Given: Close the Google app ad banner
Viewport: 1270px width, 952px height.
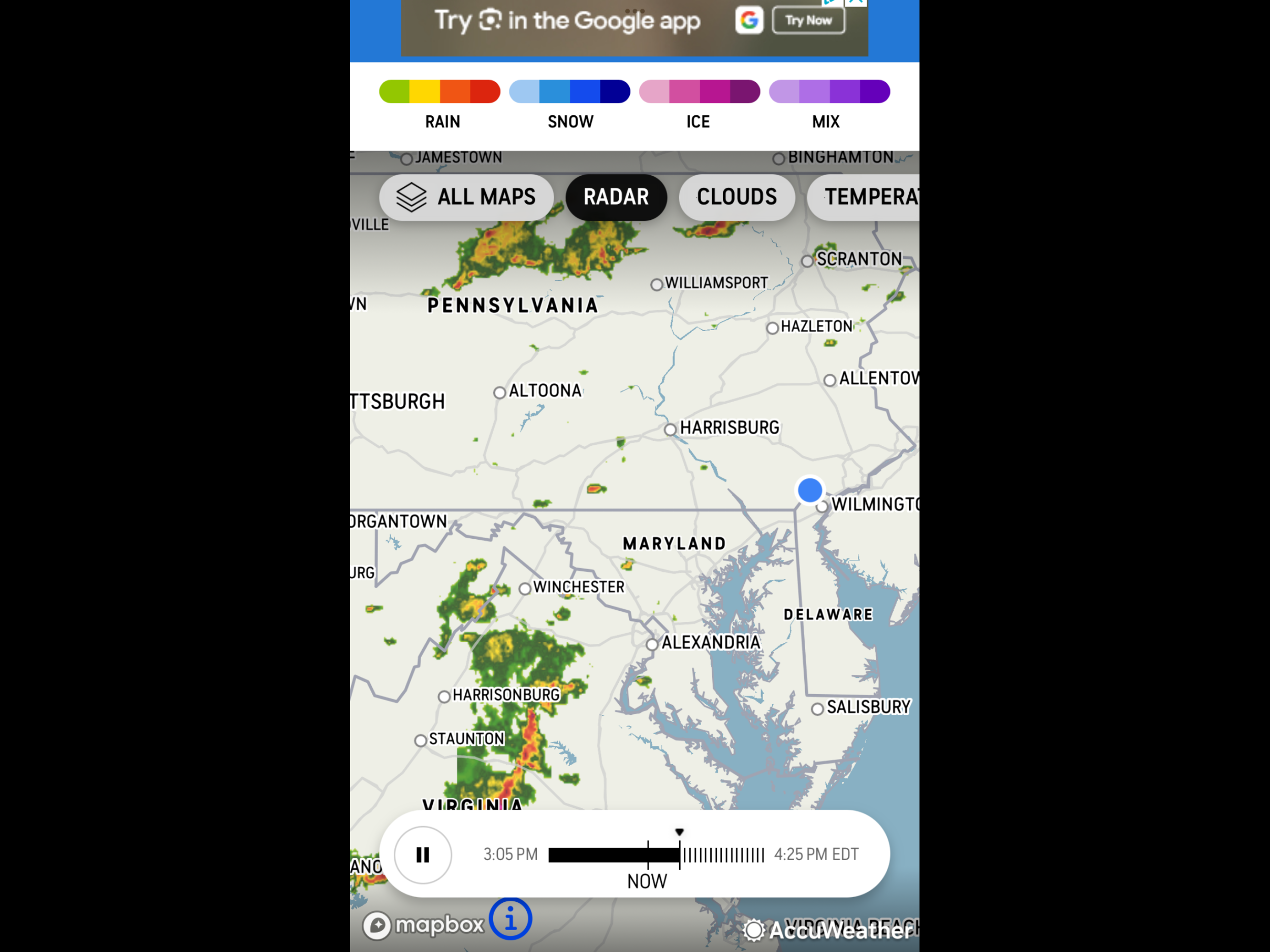Looking at the screenshot, I should tap(855, 3).
